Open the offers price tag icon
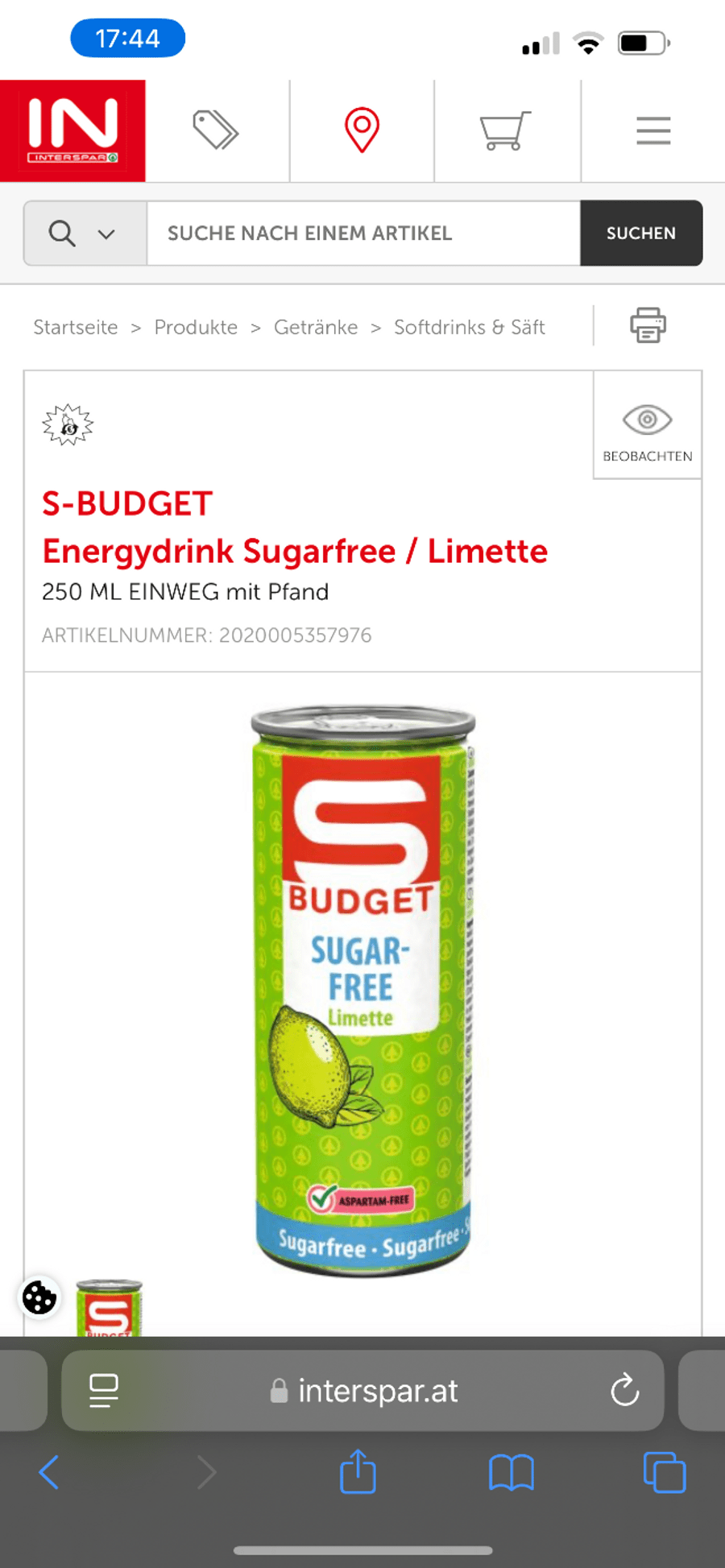Screen dimensions: 725x1568 pos(216,130)
